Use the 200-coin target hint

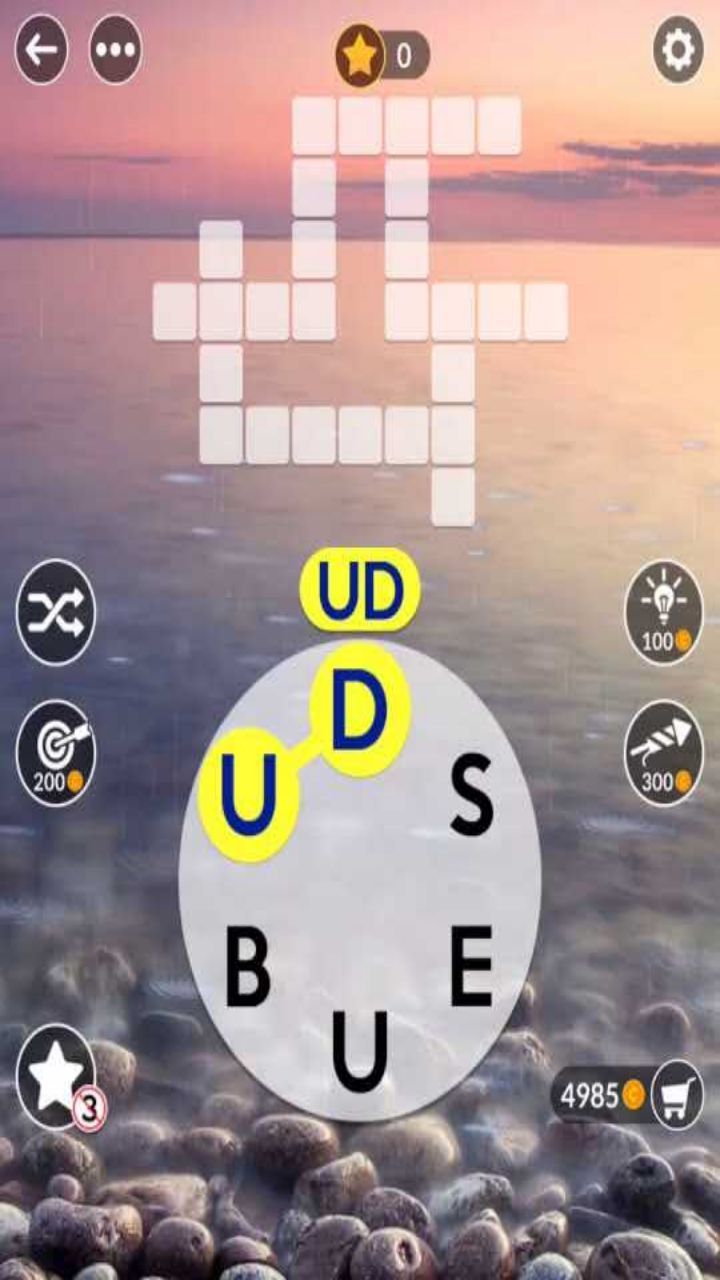coord(56,752)
